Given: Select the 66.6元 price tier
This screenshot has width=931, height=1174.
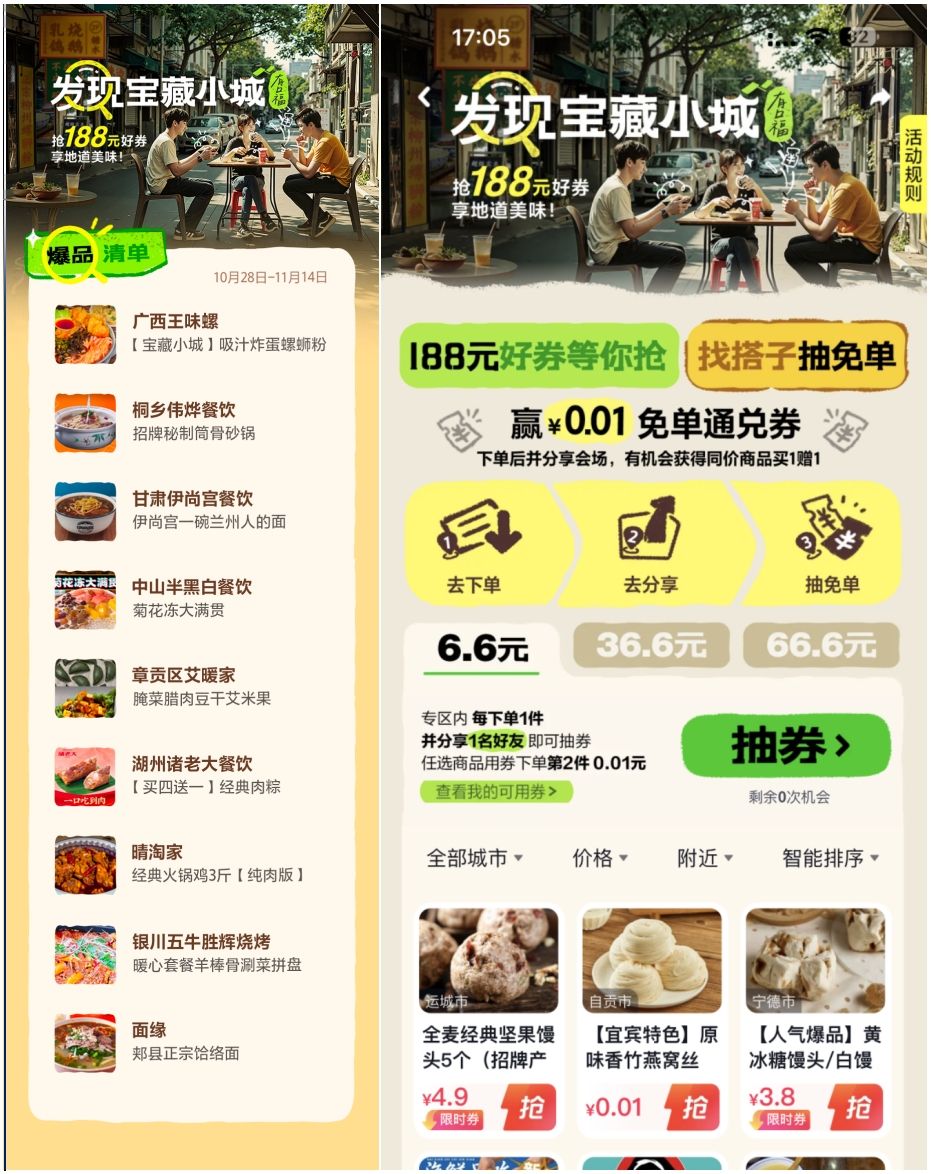Looking at the screenshot, I should (x=821, y=646).
